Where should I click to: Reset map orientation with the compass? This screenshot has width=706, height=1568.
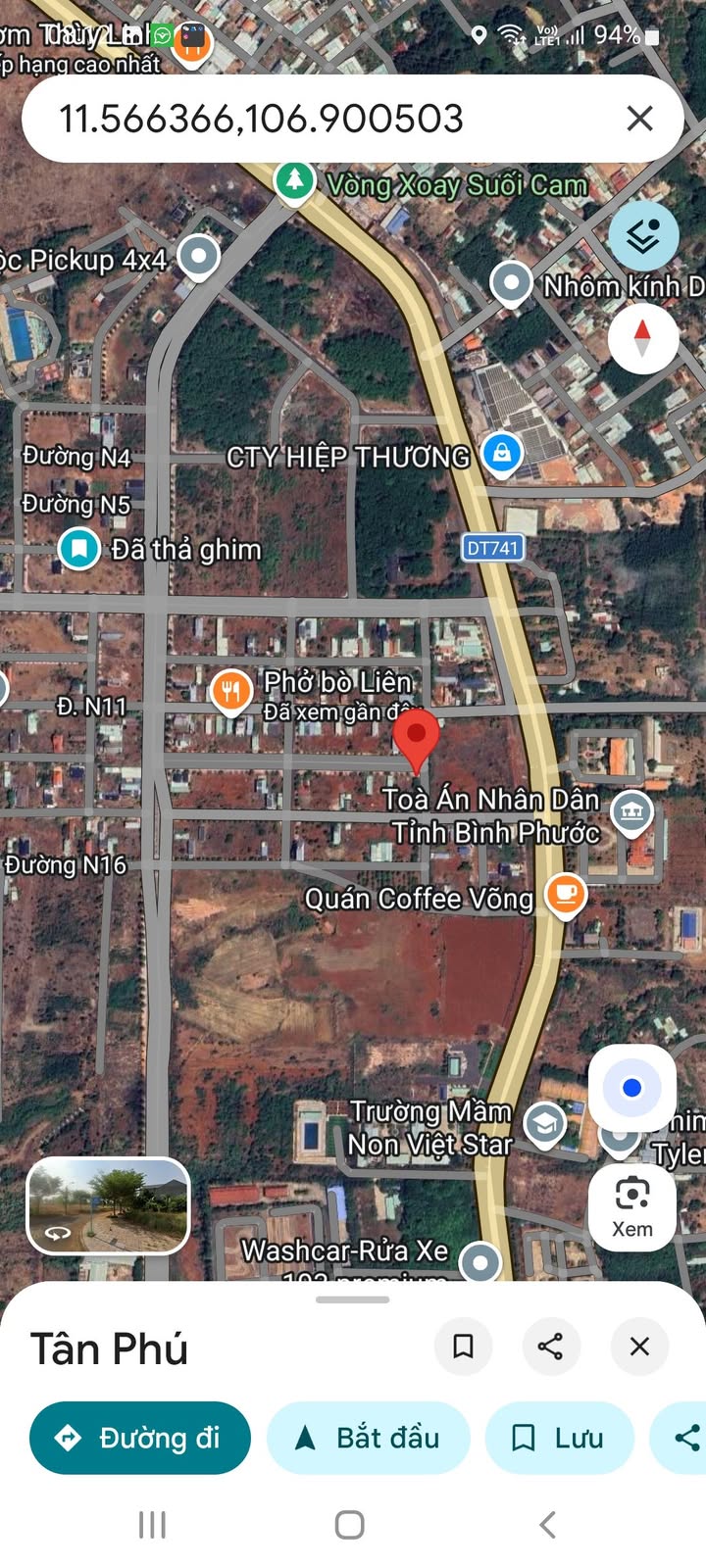pyautogui.click(x=643, y=338)
